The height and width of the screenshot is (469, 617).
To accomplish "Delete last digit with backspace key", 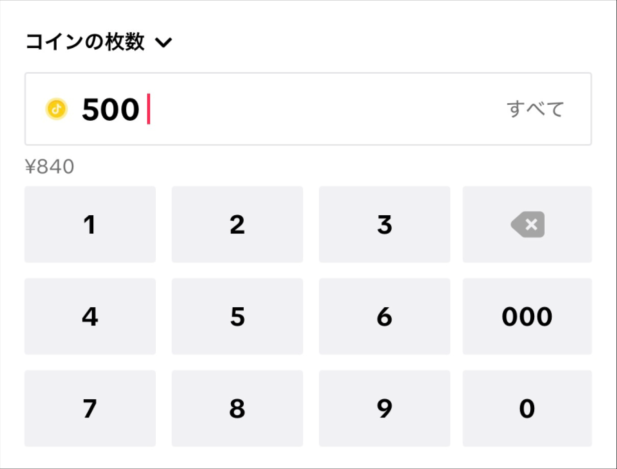I will [527, 225].
